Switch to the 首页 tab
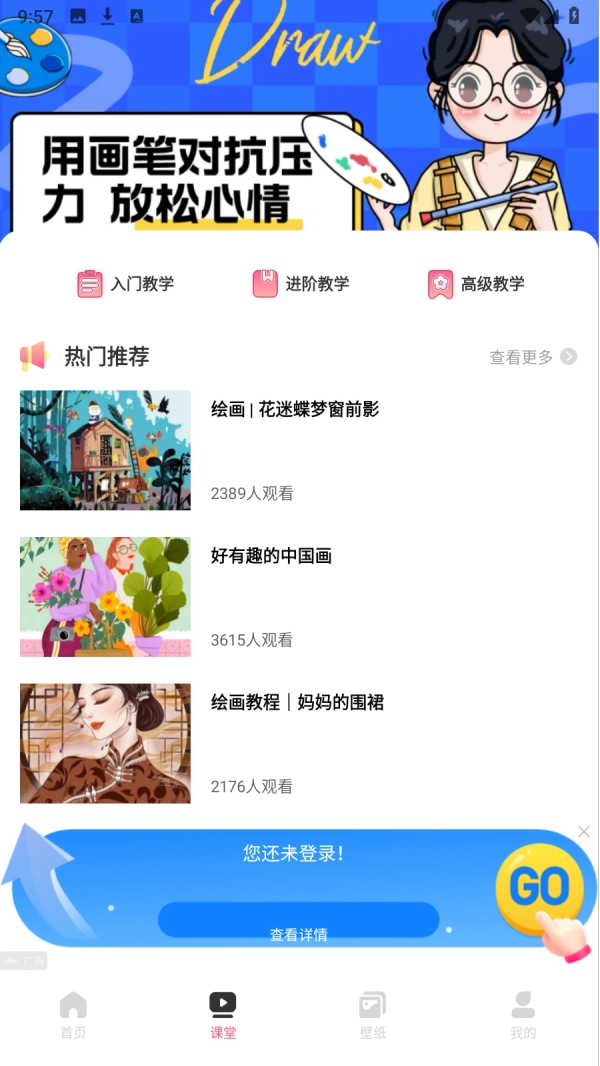This screenshot has height=1066, width=600. [x=73, y=1015]
